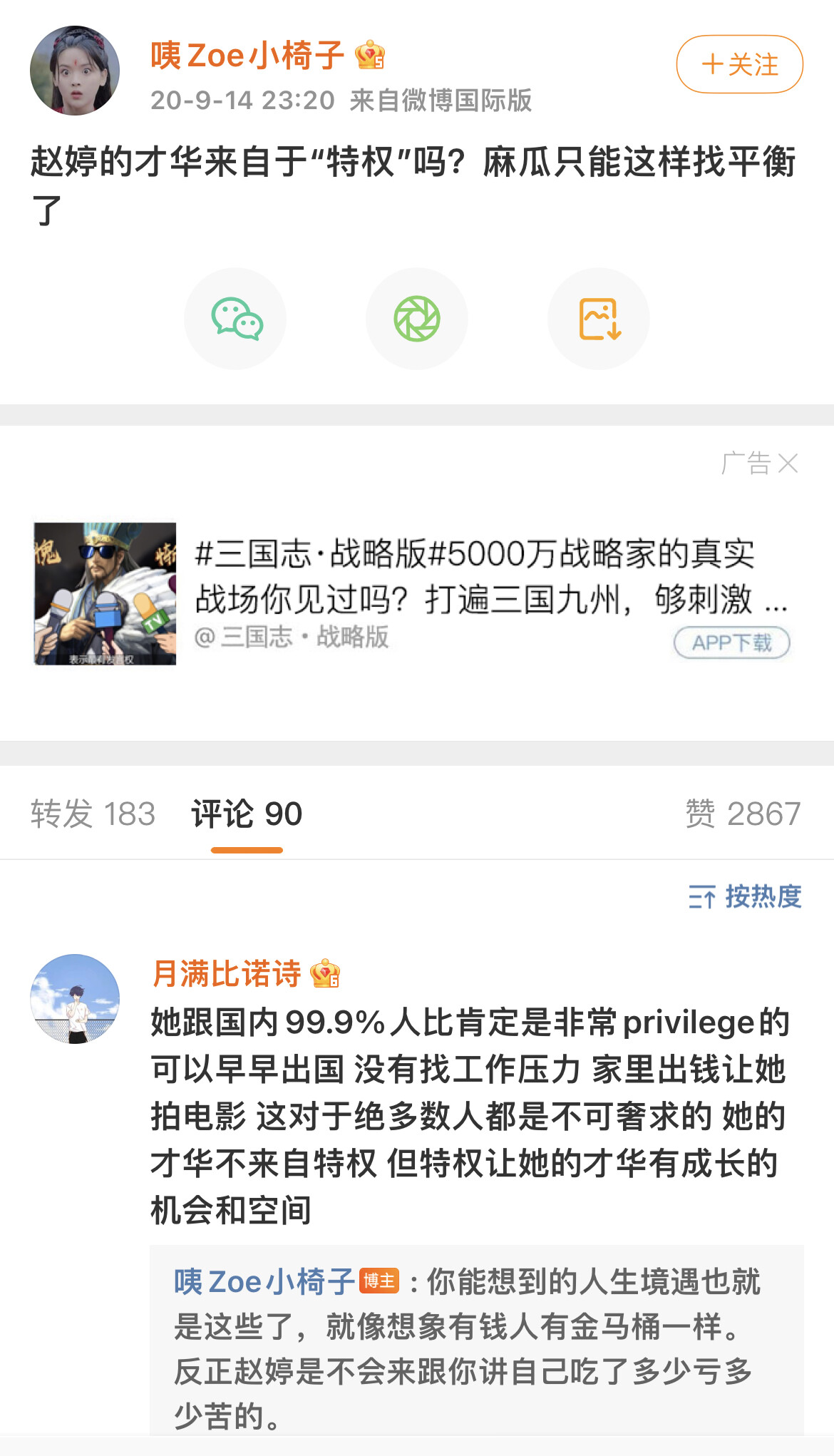This screenshot has width=834, height=1456.
Task: Open commenter 月满比诺诗's avatar
Action: pos(75,999)
